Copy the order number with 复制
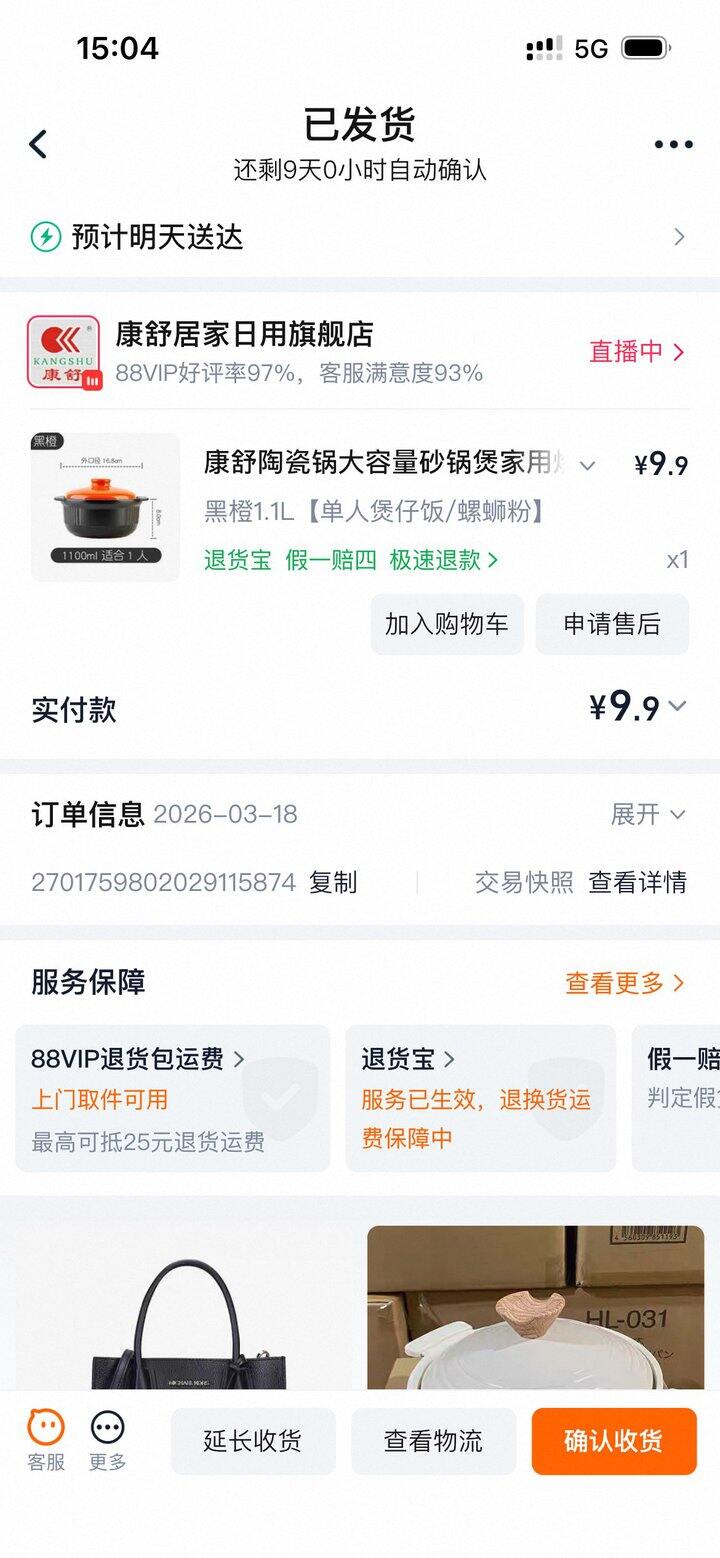This screenshot has width=720, height=1558. (x=335, y=884)
